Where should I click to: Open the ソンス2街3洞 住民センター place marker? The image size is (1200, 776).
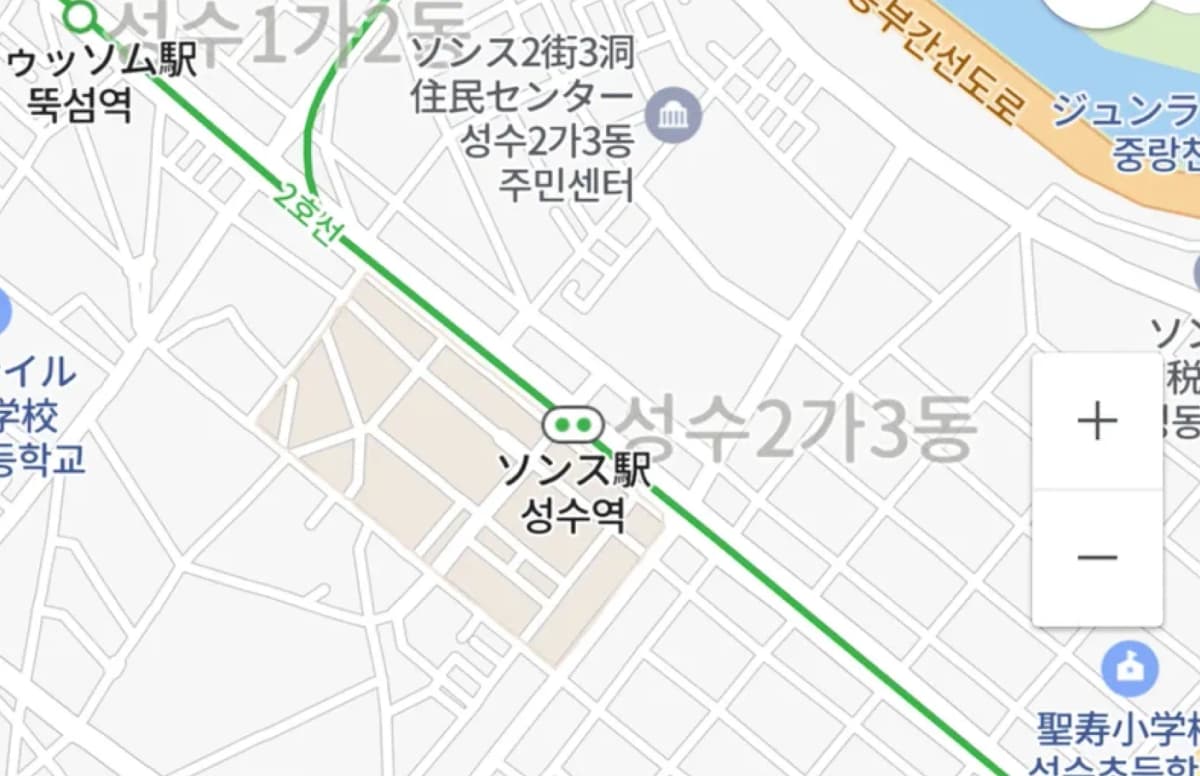[673, 115]
